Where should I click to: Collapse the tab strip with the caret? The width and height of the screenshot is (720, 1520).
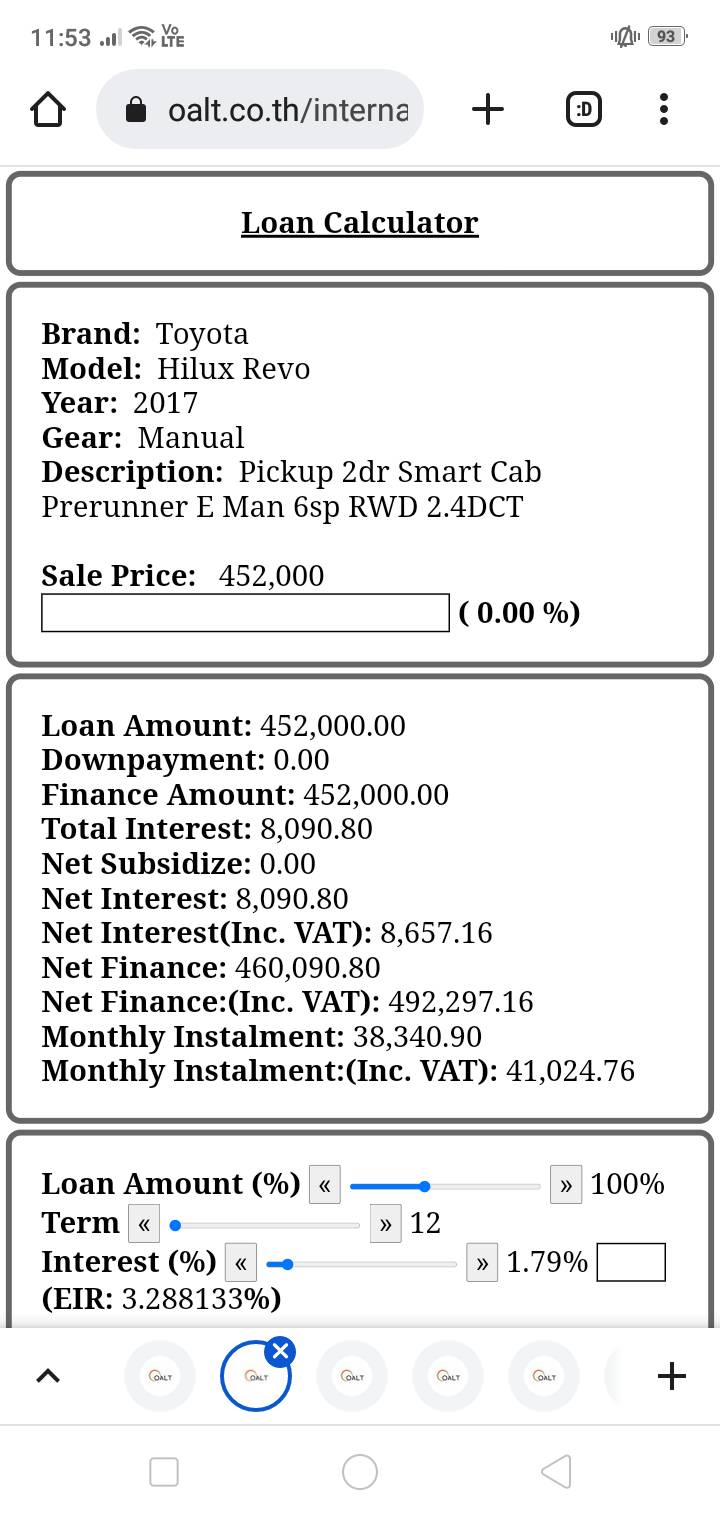[47, 1377]
